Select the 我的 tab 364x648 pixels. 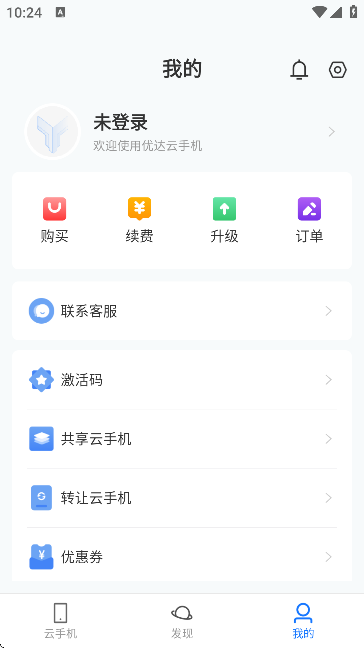pyautogui.click(x=303, y=620)
